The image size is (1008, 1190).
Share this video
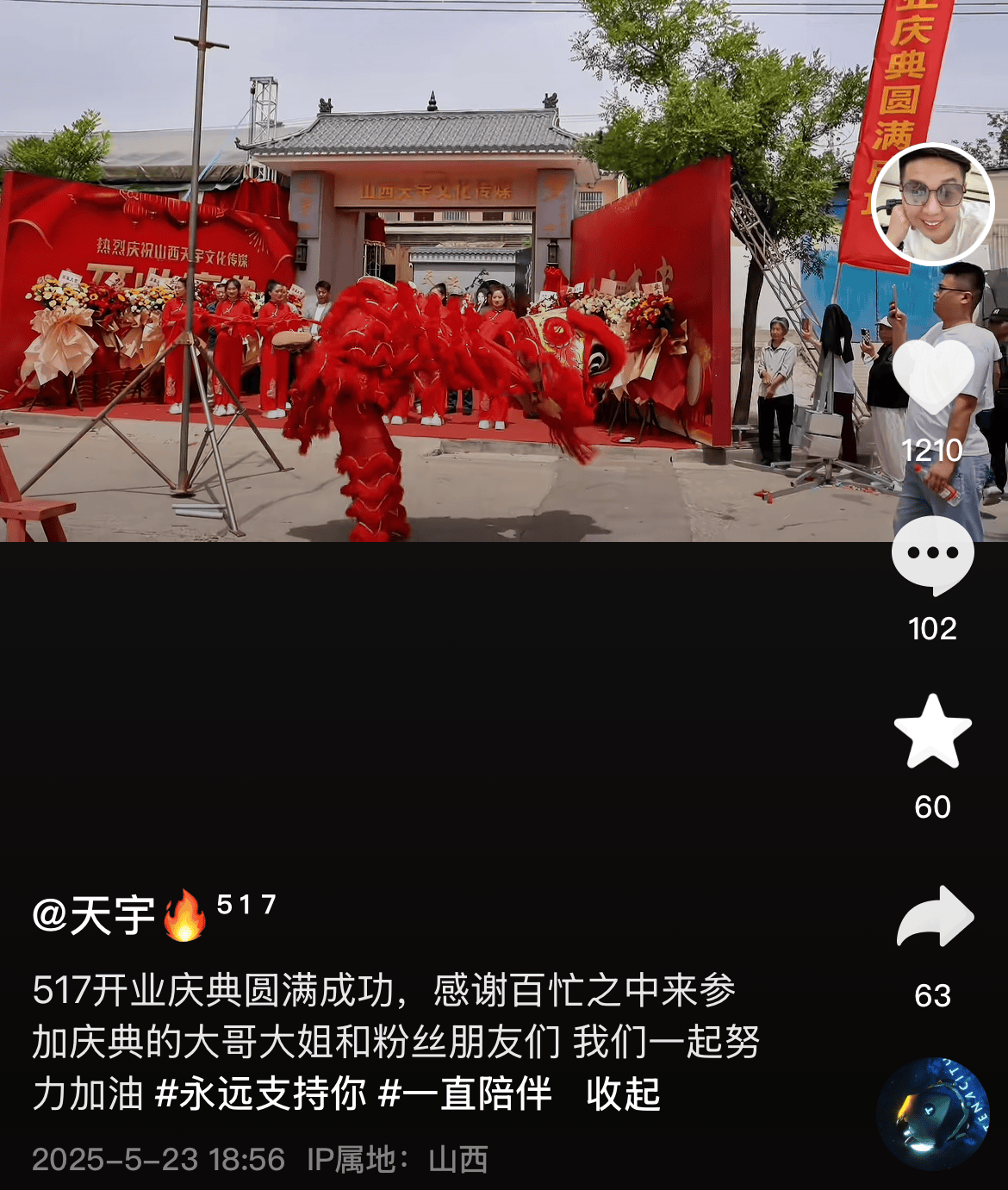(x=935, y=918)
